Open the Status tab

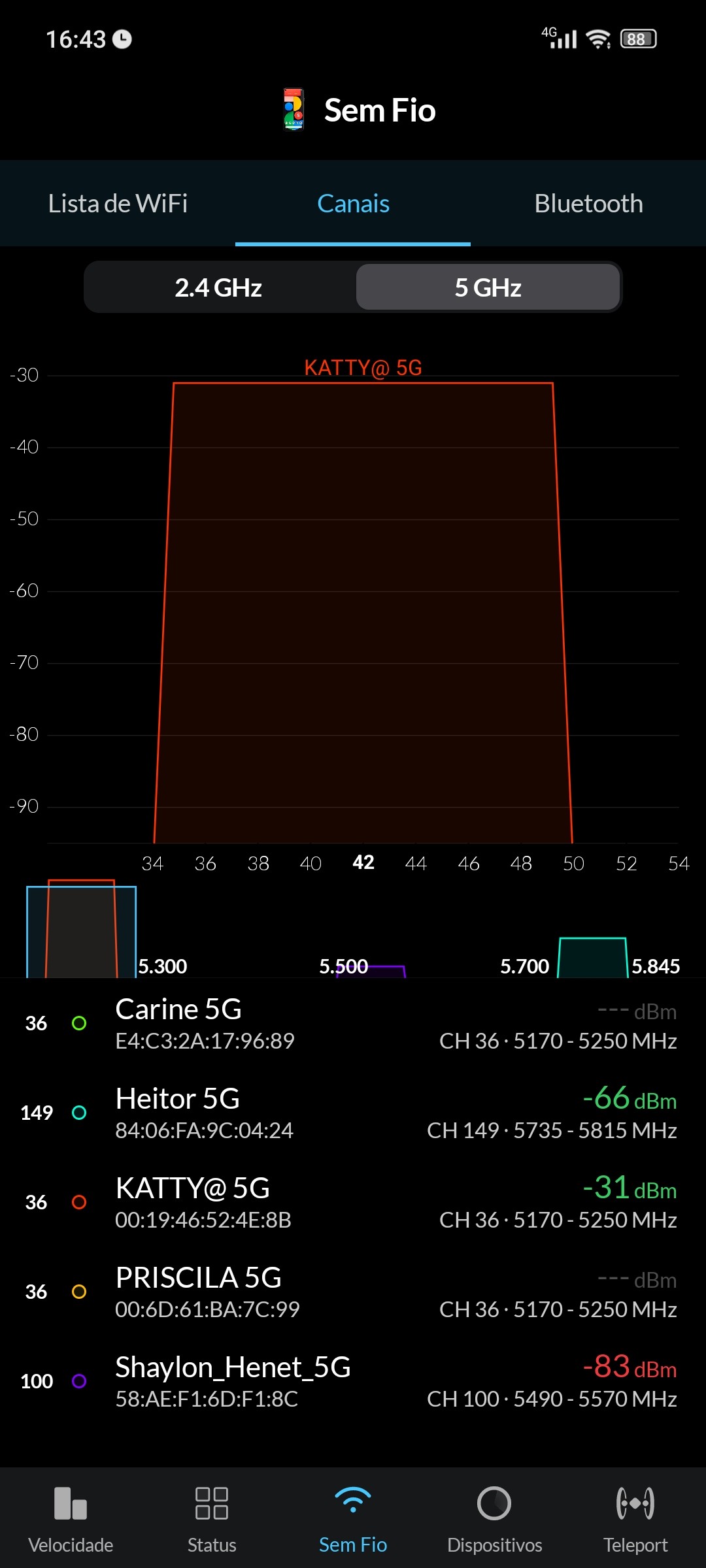[212, 1517]
